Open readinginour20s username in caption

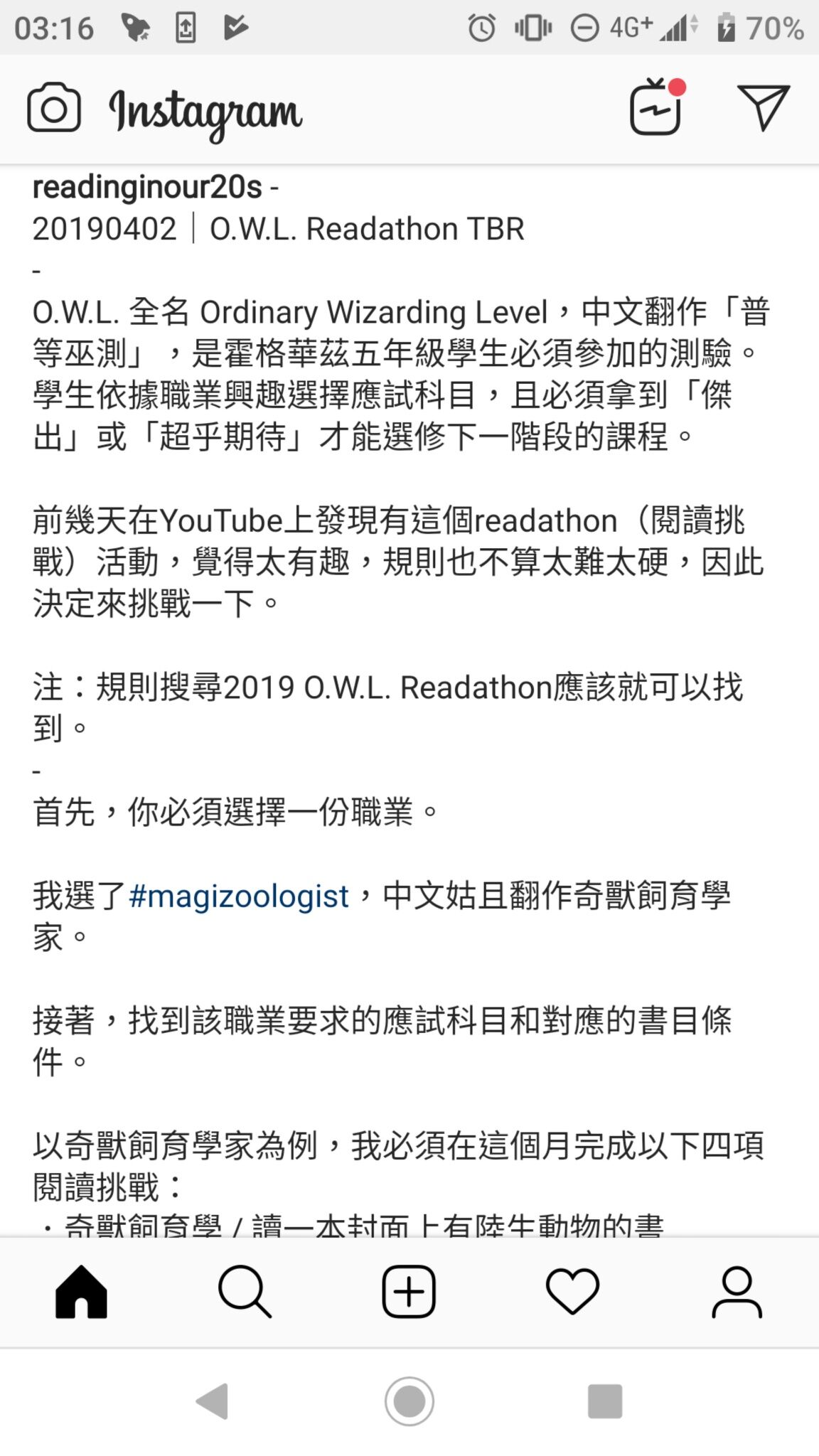(x=147, y=187)
